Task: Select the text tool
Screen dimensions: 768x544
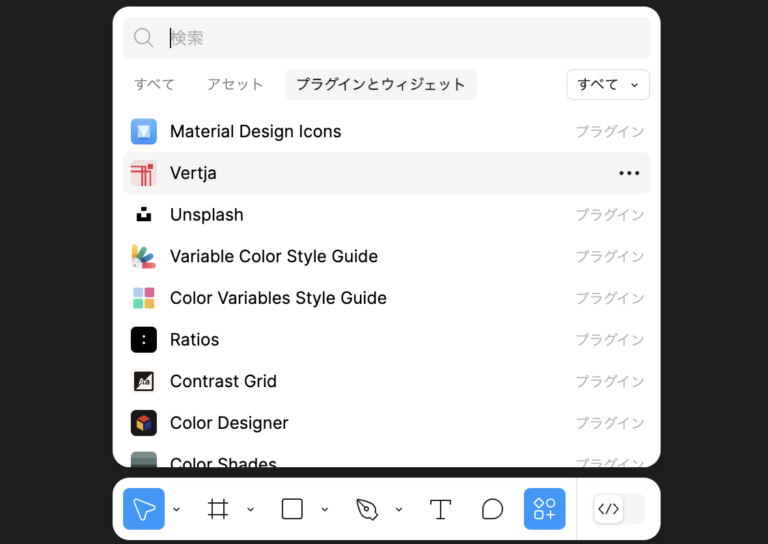Action: pyautogui.click(x=440, y=509)
